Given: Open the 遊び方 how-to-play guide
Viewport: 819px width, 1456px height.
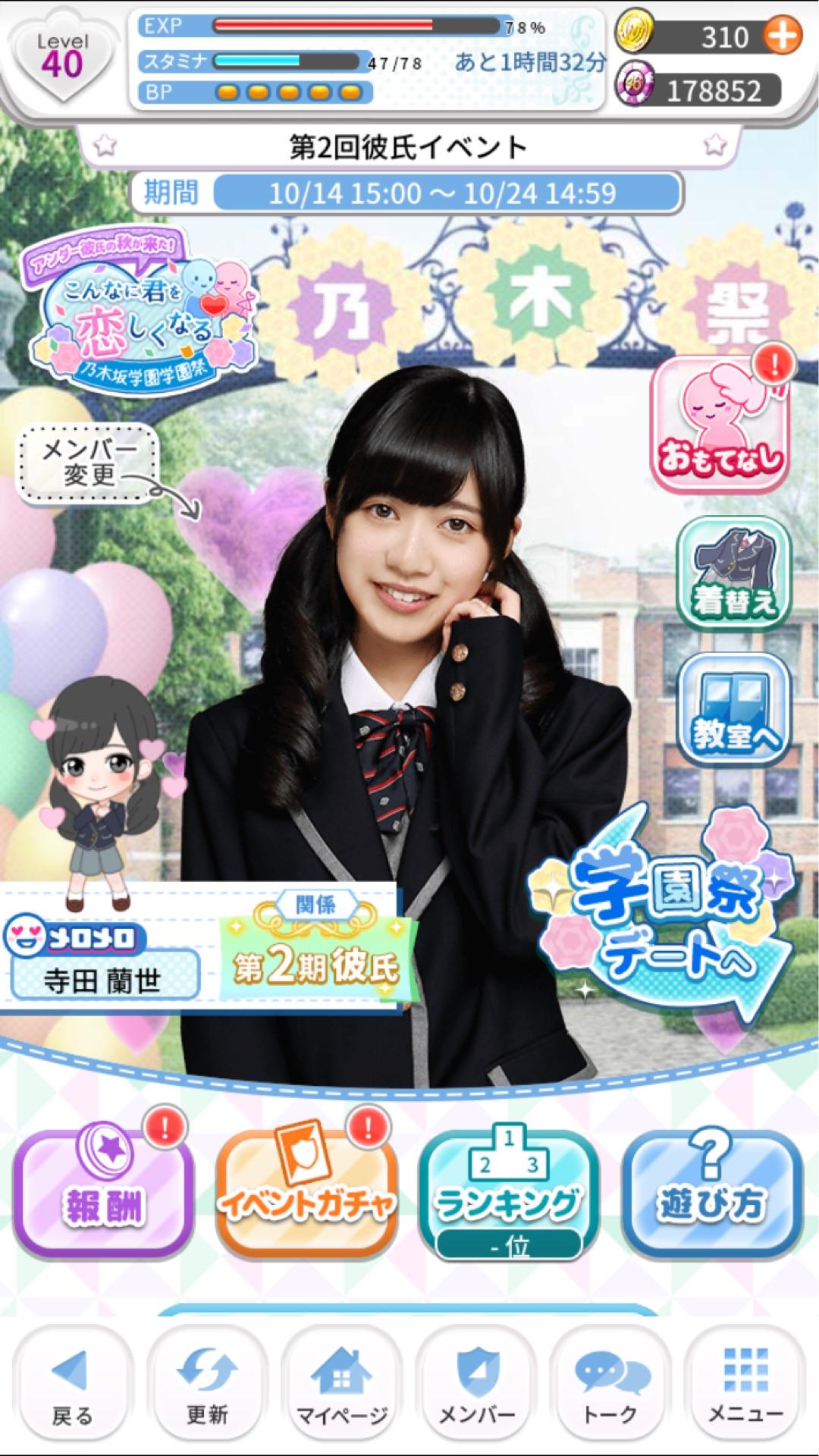Looking at the screenshot, I should [711, 1194].
